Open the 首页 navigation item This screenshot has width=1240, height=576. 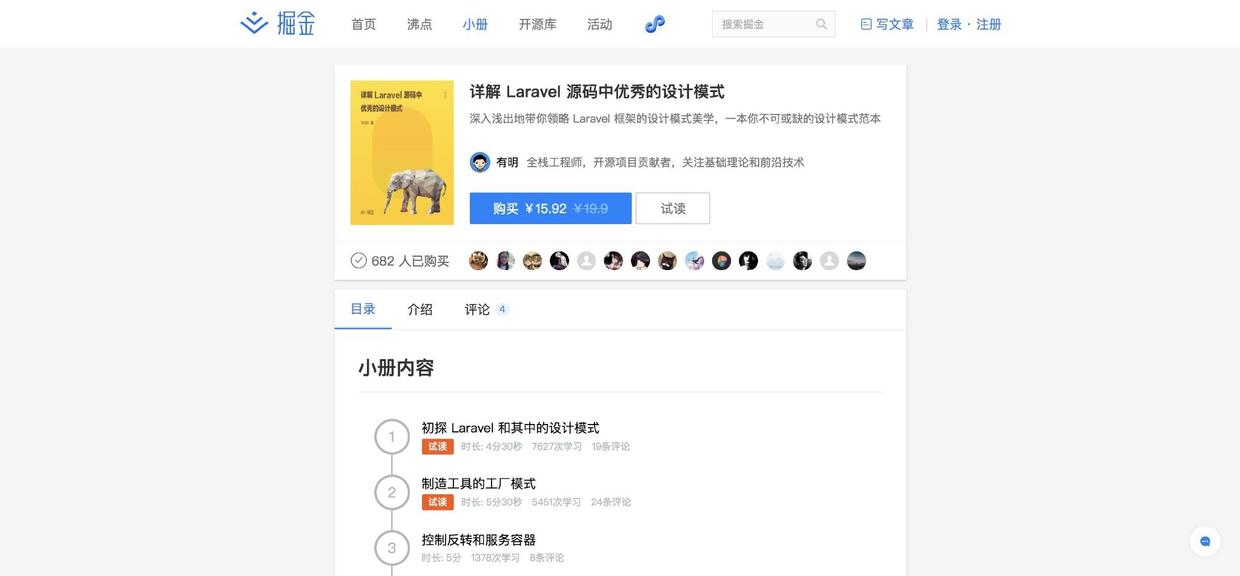(363, 24)
